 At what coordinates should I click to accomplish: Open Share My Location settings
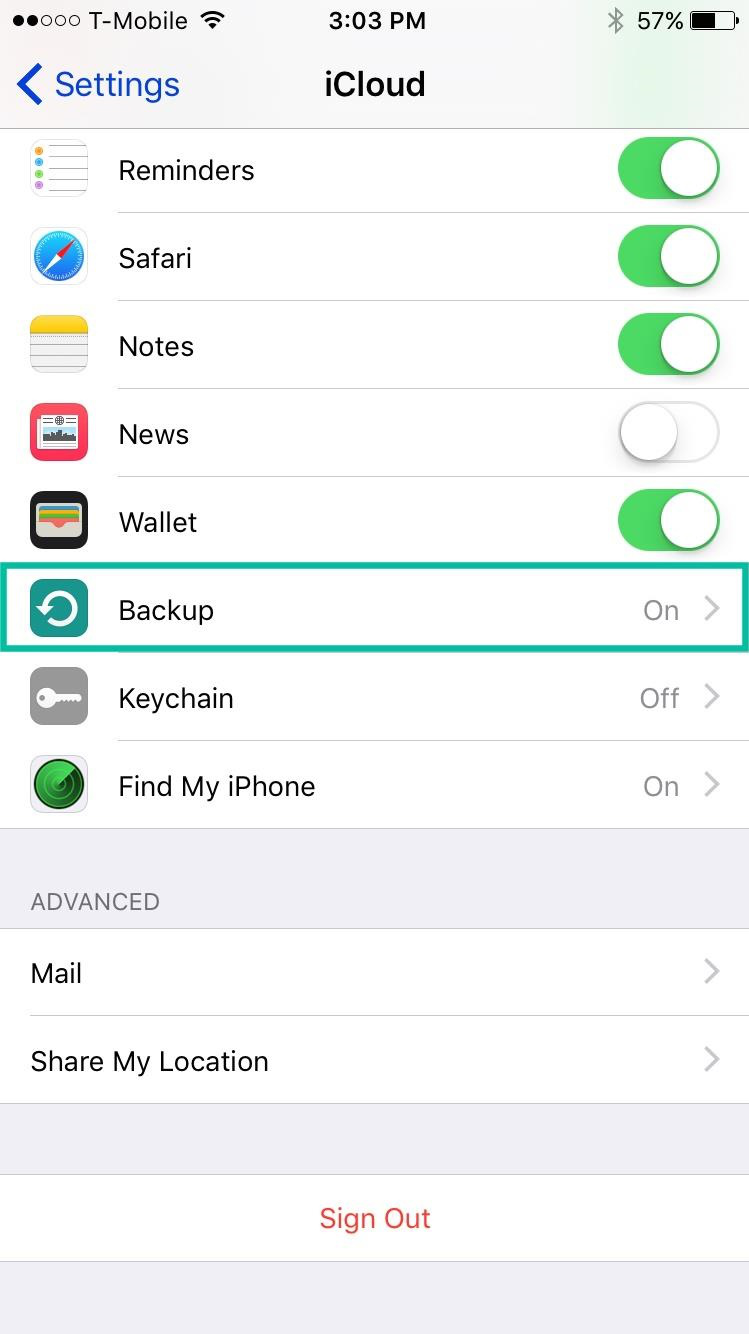375,1060
